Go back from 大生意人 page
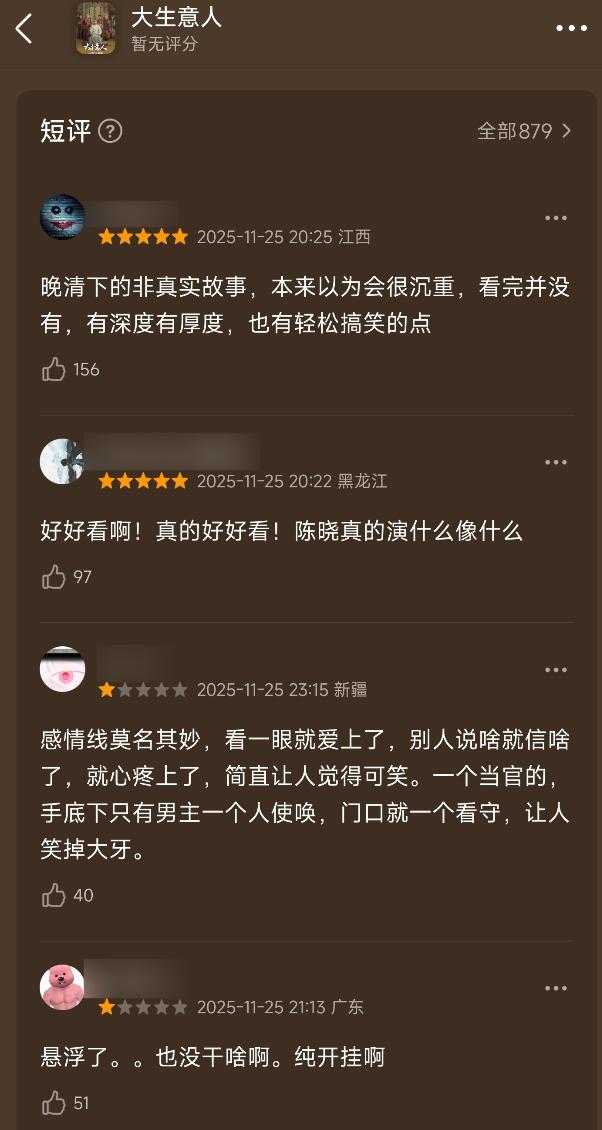This screenshot has height=1130, width=602. click(25, 29)
